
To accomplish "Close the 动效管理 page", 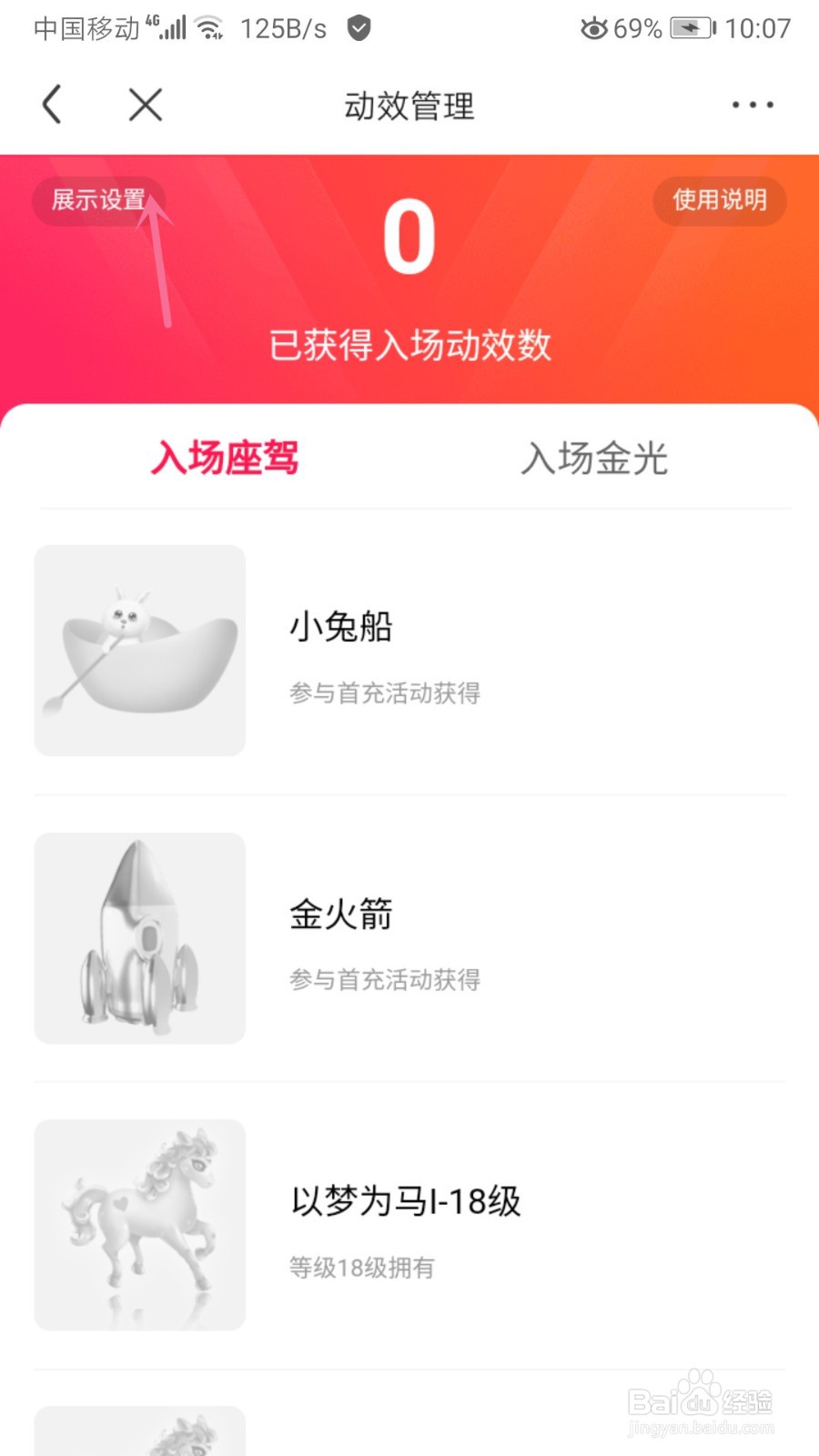I will 146,105.
